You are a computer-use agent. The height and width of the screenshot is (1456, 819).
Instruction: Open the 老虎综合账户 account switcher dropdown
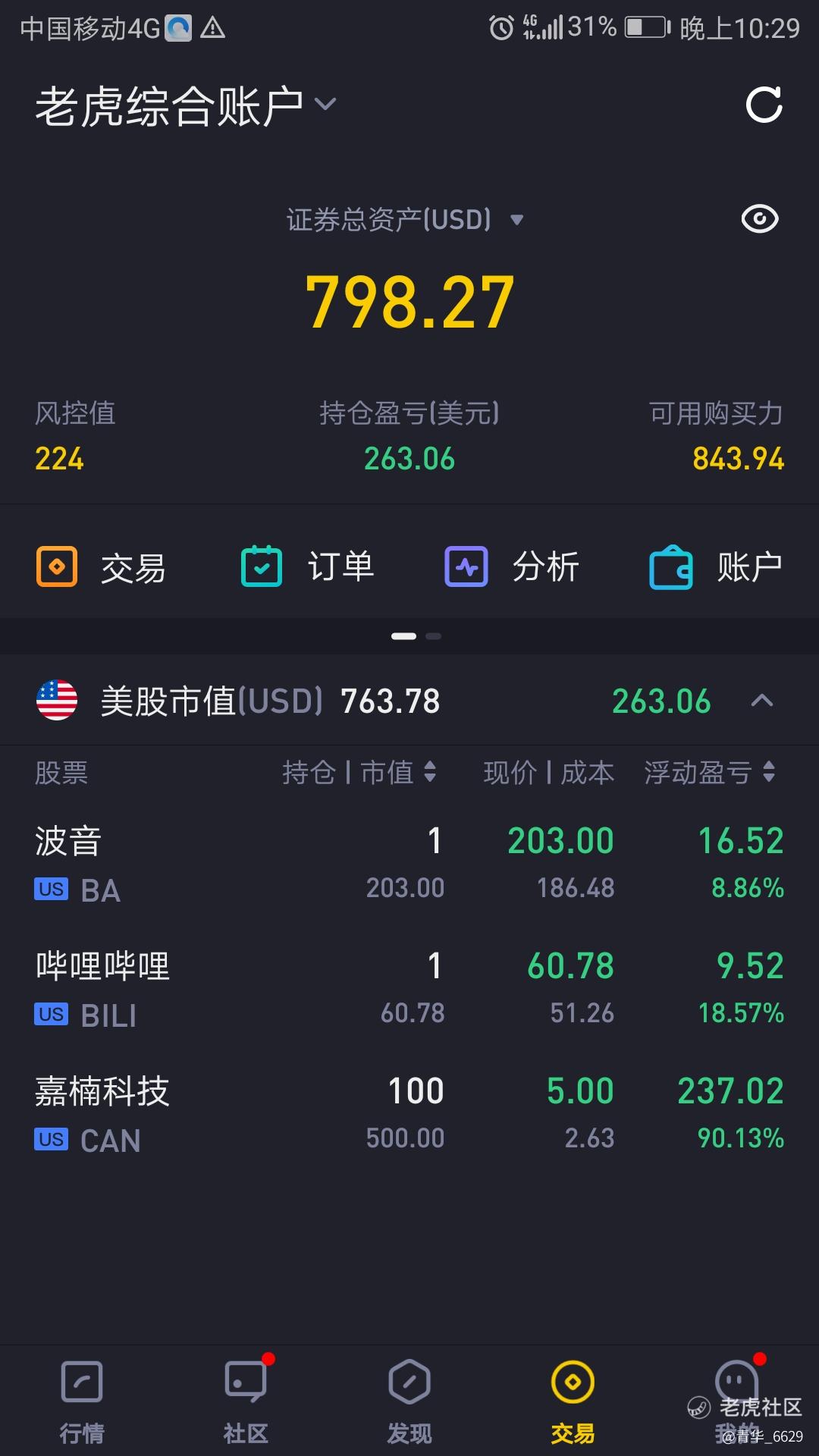pyautogui.click(x=186, y=105)
